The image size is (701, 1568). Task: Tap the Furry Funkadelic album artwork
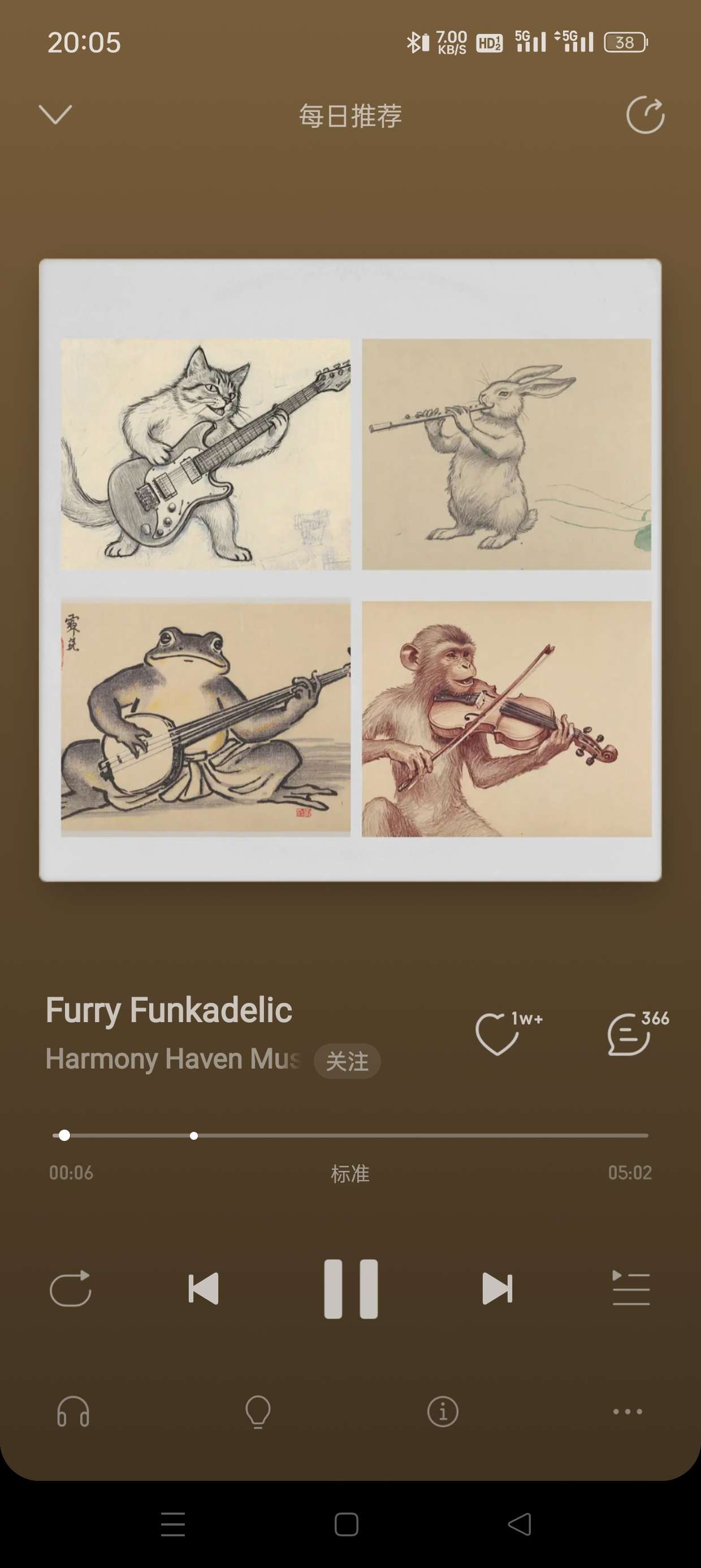[350, 577]
